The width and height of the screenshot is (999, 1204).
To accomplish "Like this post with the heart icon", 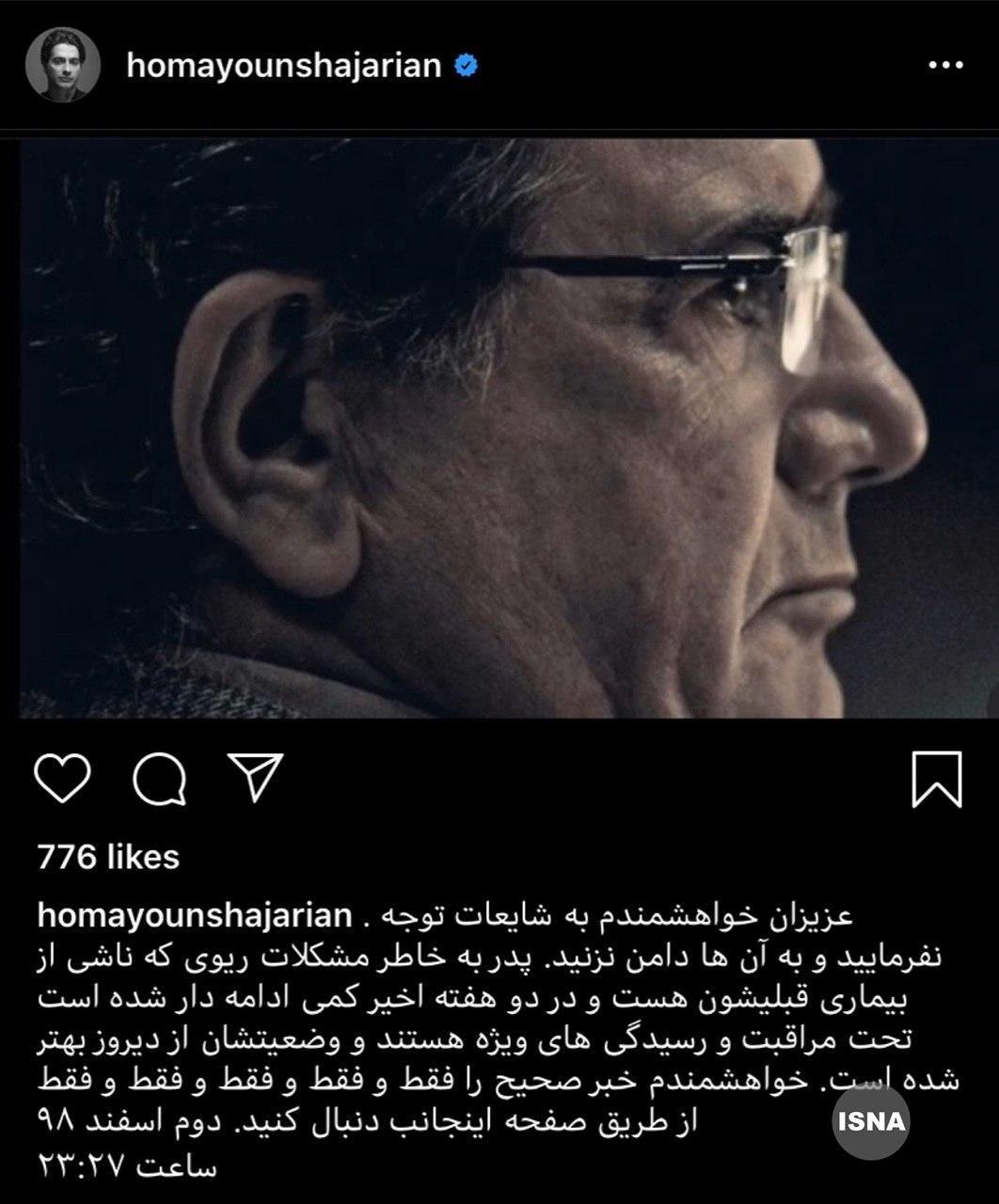I will [x=62, y=778].
